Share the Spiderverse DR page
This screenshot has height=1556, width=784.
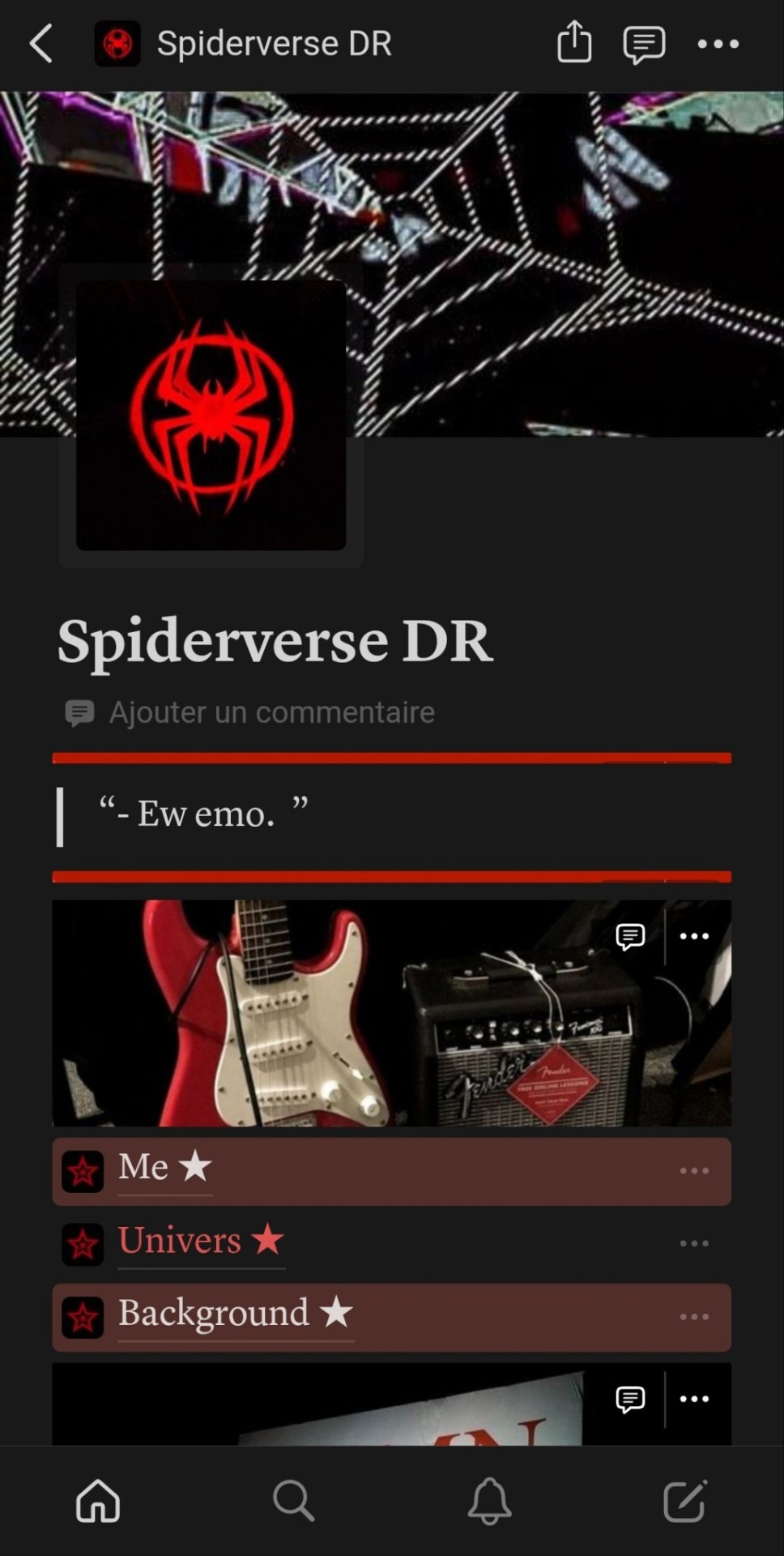tap(574, 43)
